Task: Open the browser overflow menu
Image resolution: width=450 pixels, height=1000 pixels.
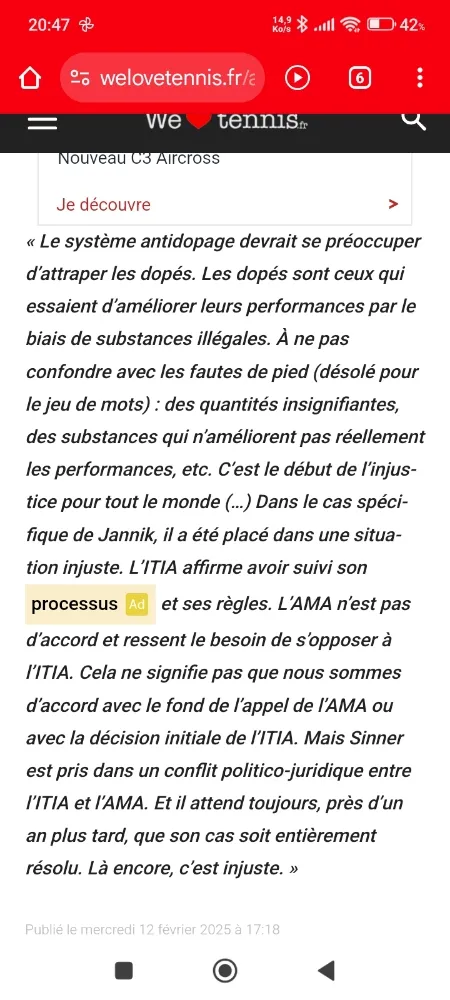Action: (419, 78)
